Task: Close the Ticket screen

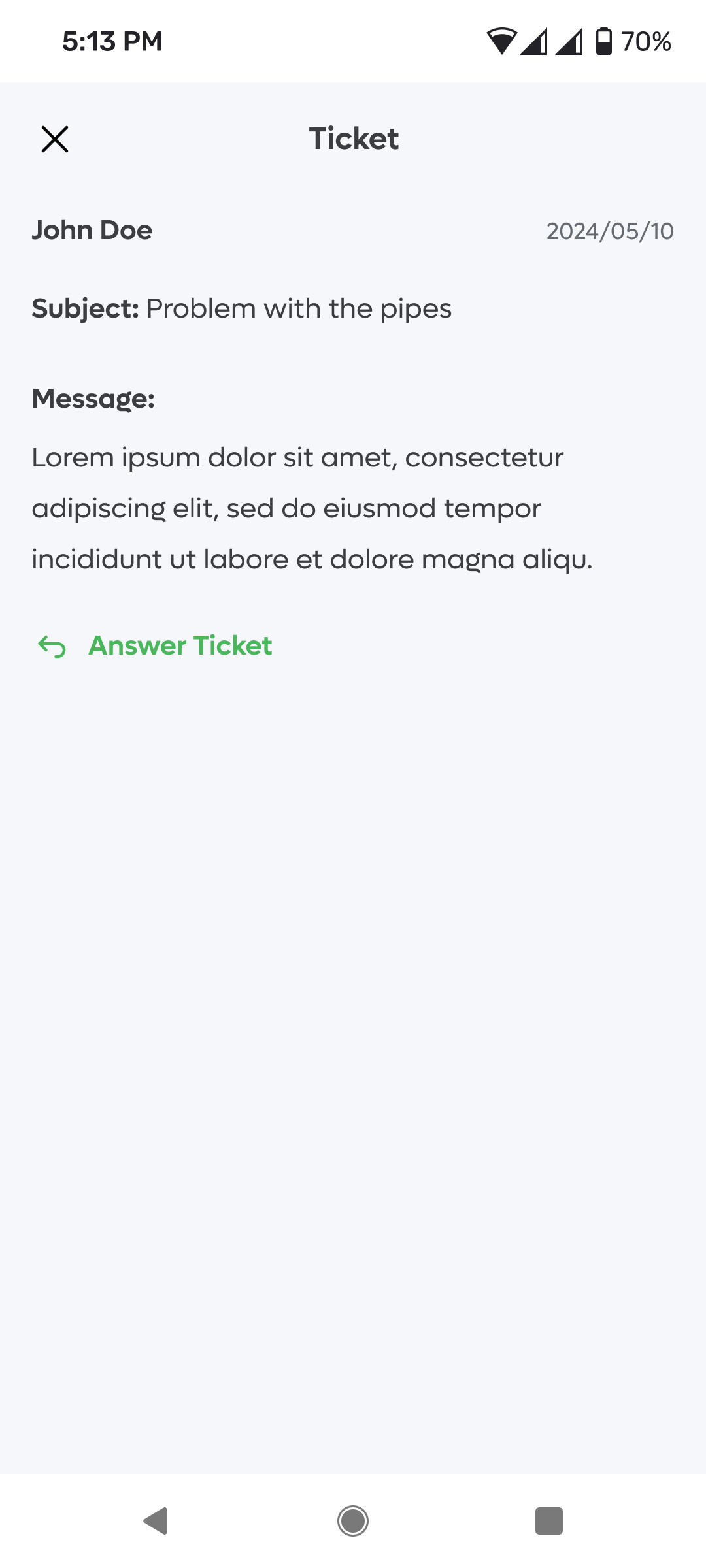Action: click(x=55, y=139)
